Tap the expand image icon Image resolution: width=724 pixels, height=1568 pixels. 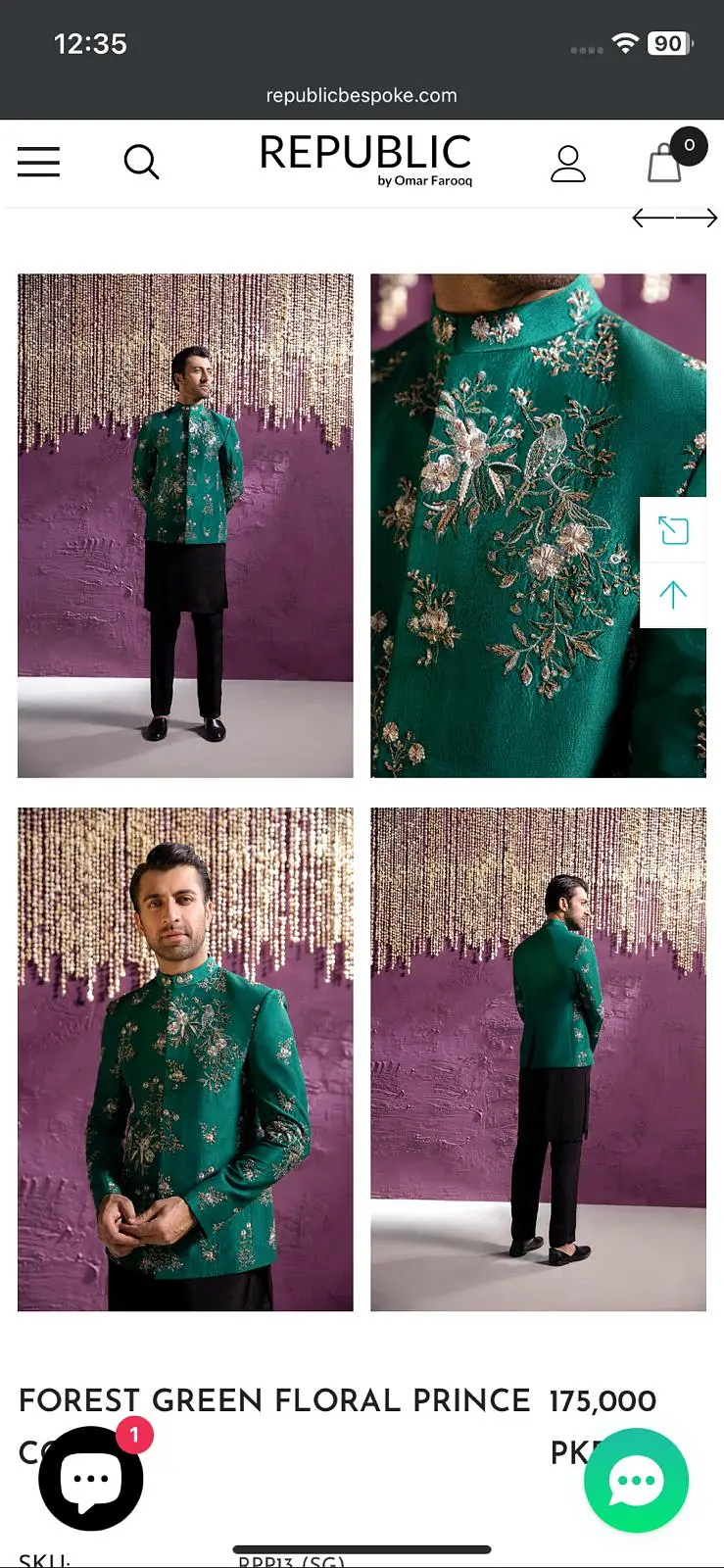click(673, 530)
